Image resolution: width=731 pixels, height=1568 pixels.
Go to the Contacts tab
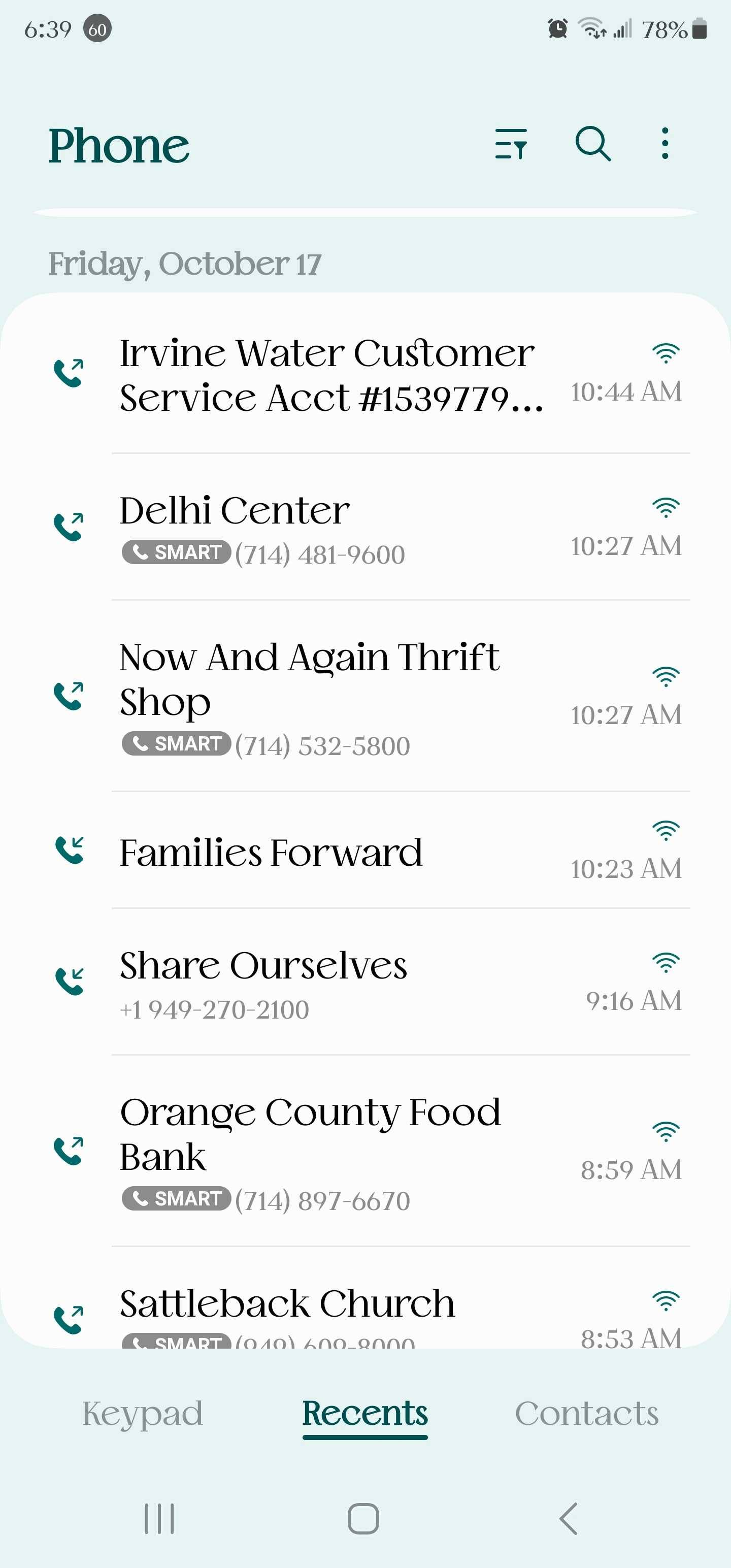click(587, 1414)
